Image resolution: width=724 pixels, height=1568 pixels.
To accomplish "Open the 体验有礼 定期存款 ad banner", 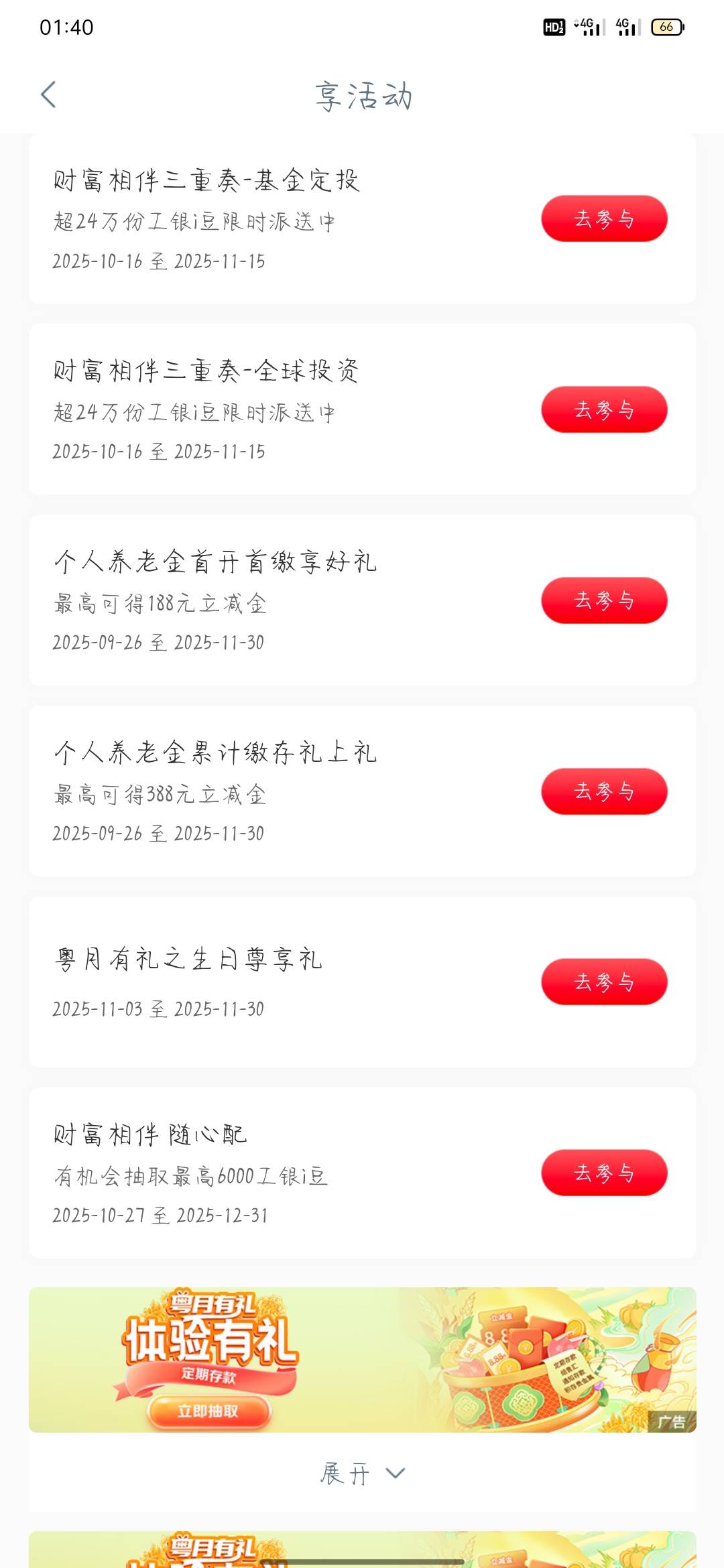I will coord(362,1360).
